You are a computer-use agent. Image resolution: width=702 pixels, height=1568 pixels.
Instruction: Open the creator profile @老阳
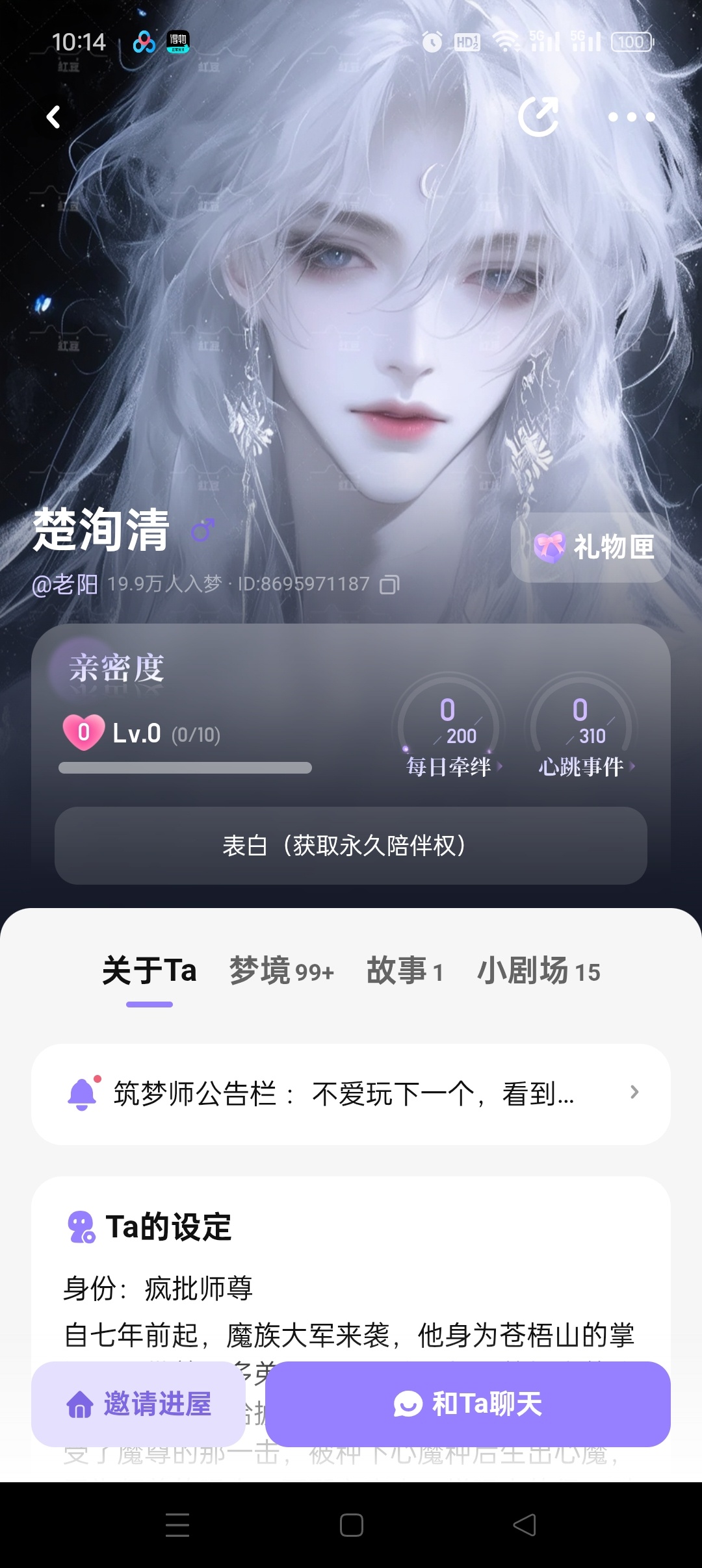[68, 585]
